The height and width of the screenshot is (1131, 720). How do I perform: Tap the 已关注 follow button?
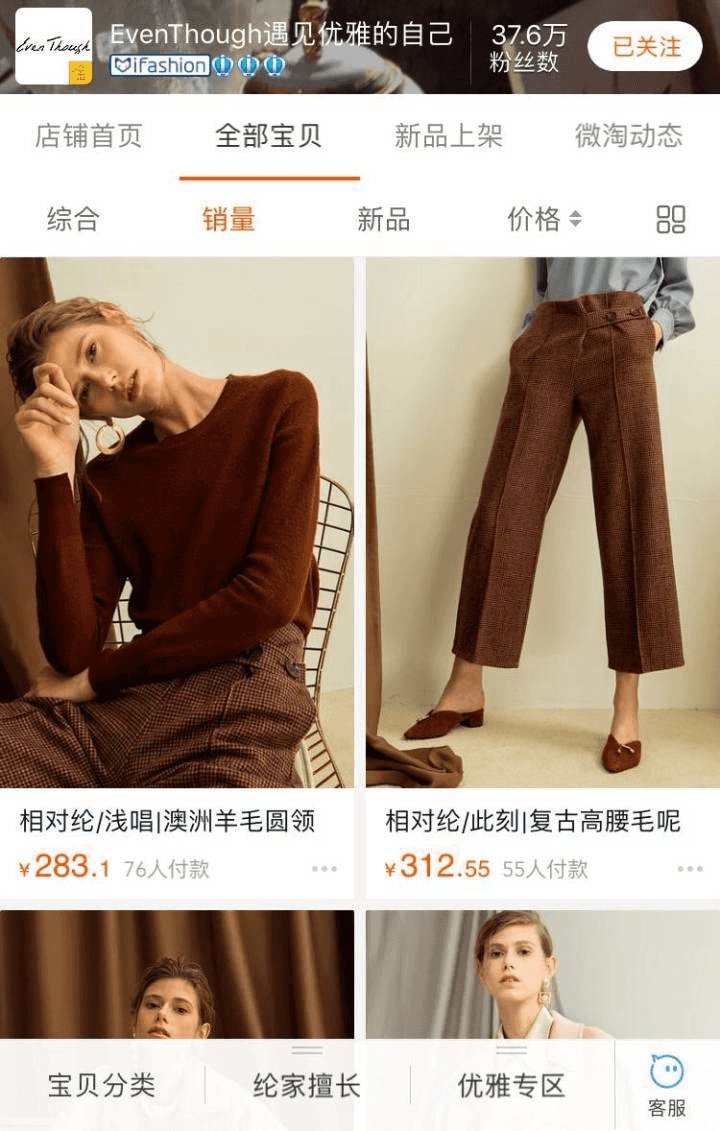(645, 46)
